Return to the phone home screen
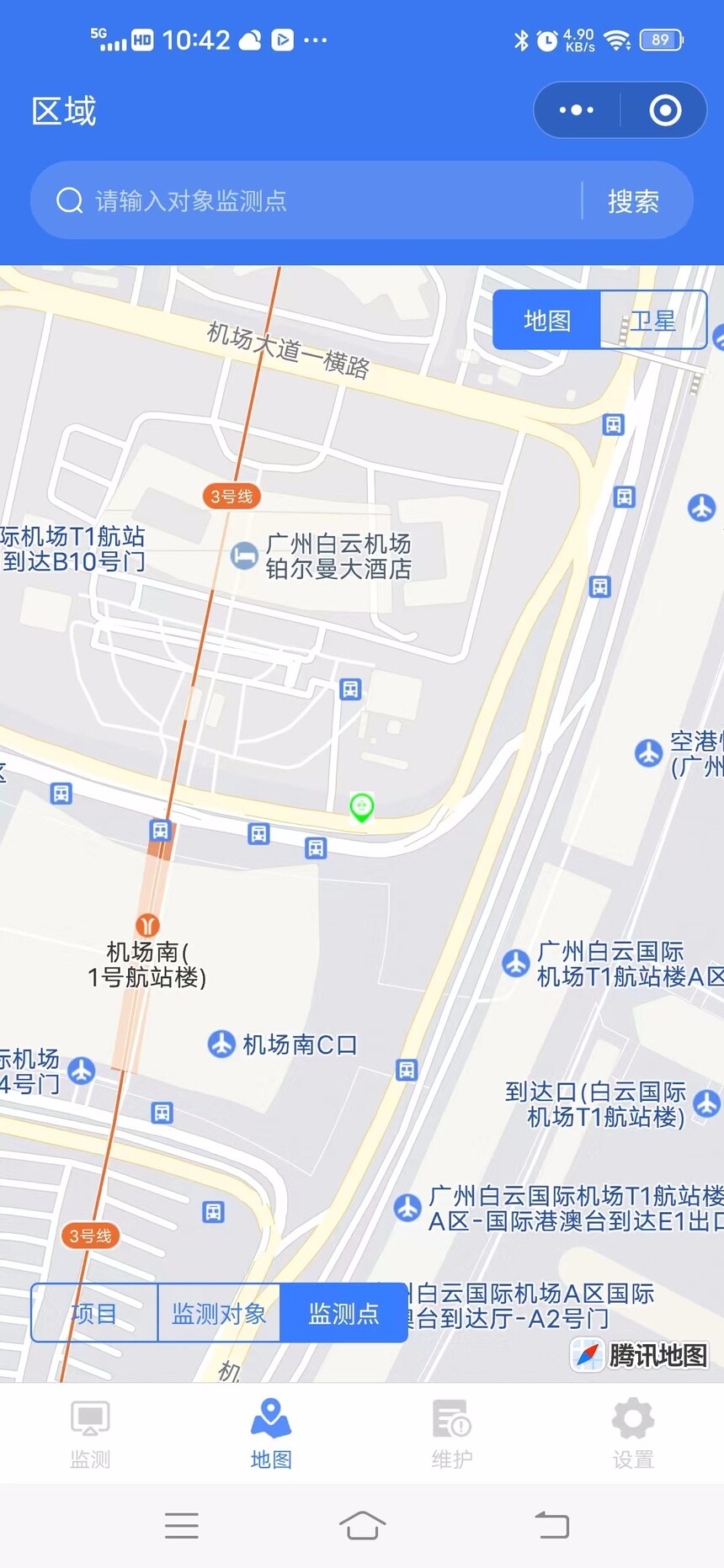Screen dimensions: 724x1568 pos(362,1525)
